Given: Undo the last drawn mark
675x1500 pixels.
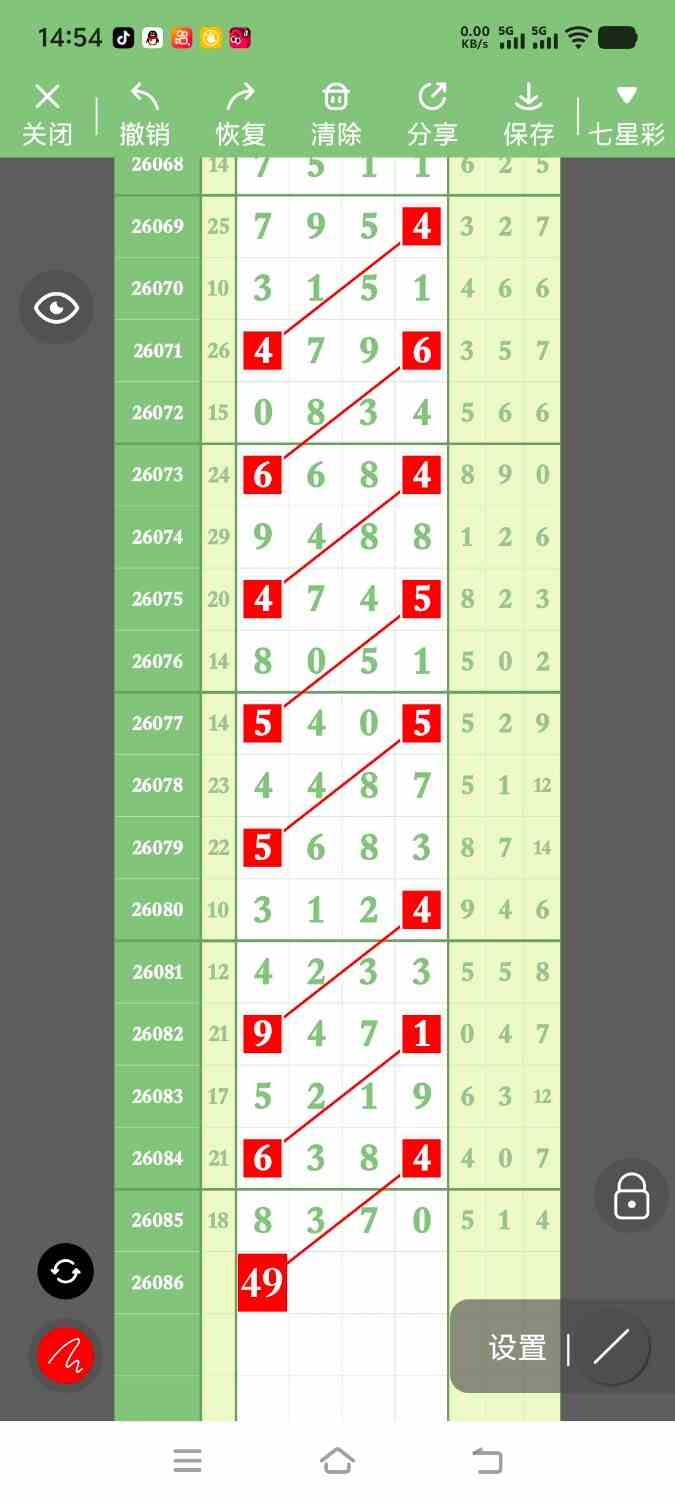Looking at the screenshot, I should pyautogui.click(x=144, y=115).
